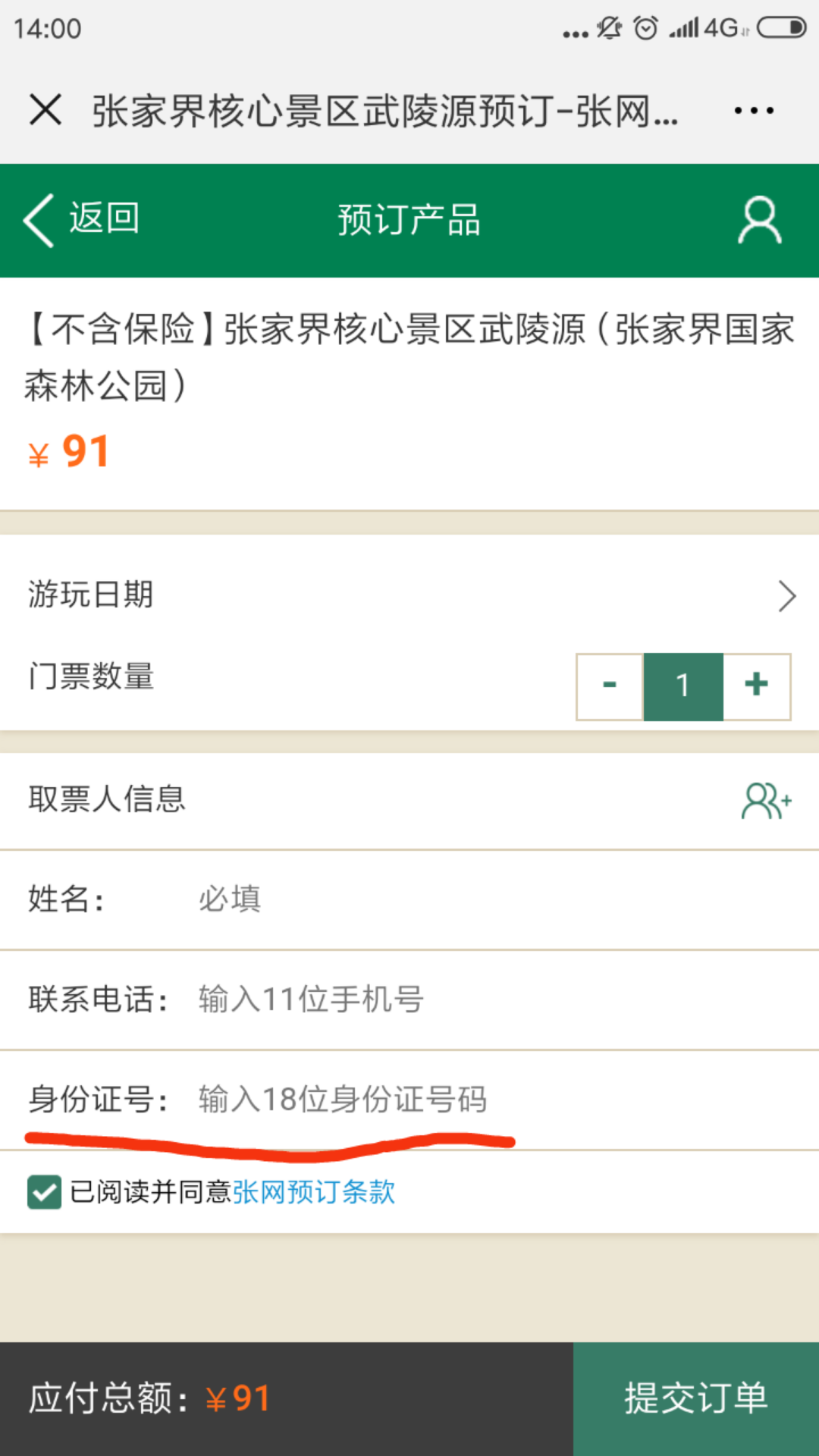819x1456 pixels.
Task: Increase ticket quantity with plus button
Action: (x=756, y=686)
